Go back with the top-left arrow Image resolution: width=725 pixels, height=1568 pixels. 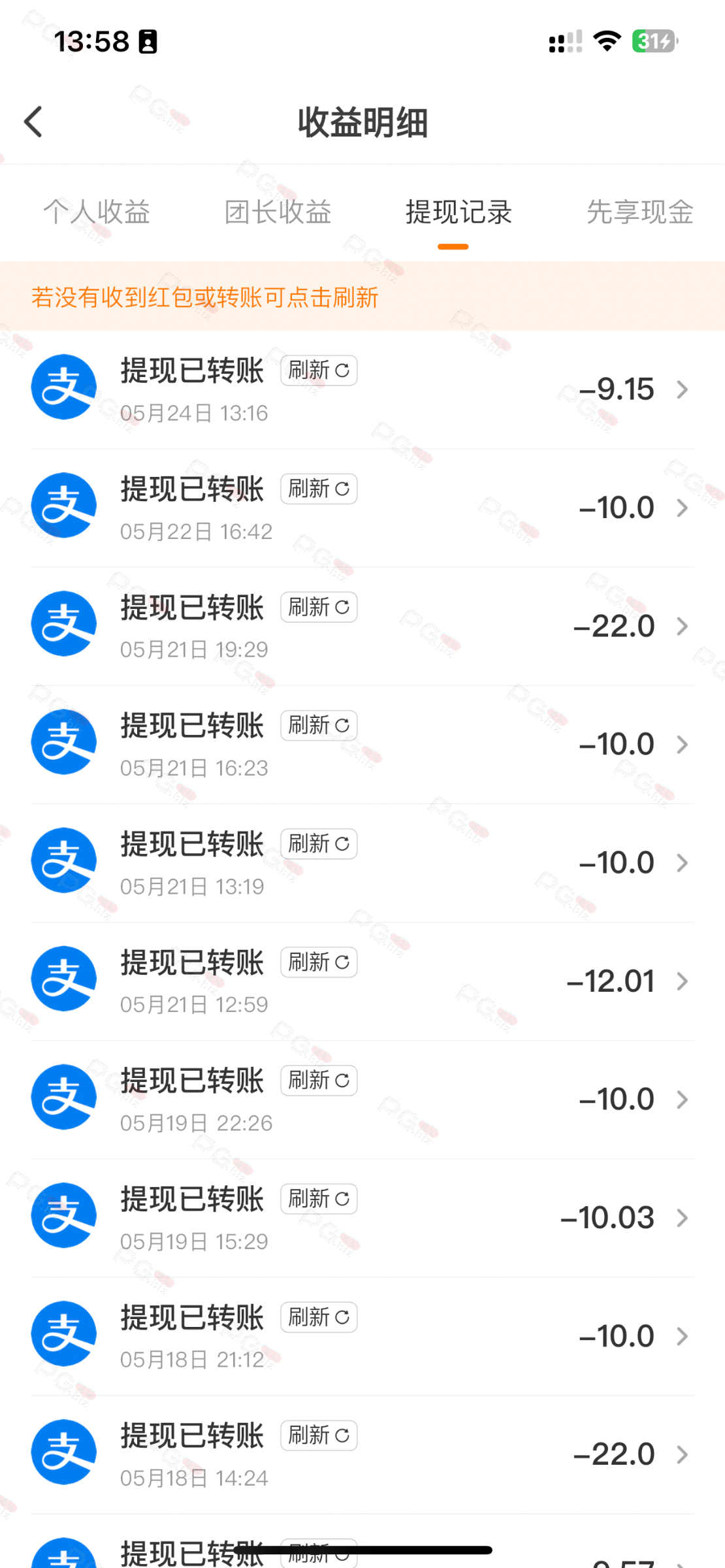click(x=33, y=122)
